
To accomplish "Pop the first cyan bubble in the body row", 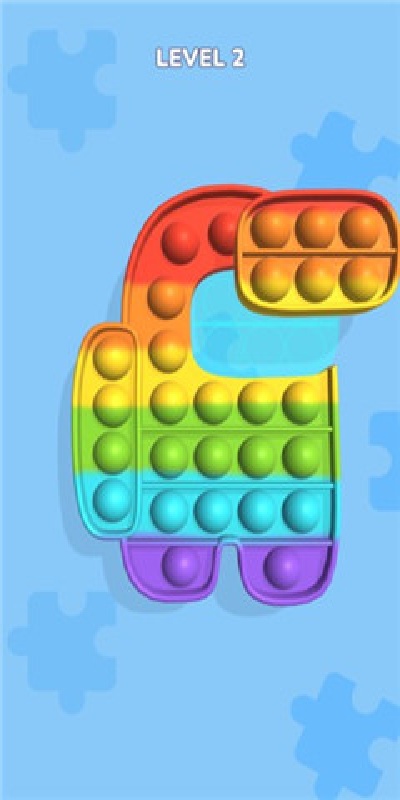I will point(169,510).
